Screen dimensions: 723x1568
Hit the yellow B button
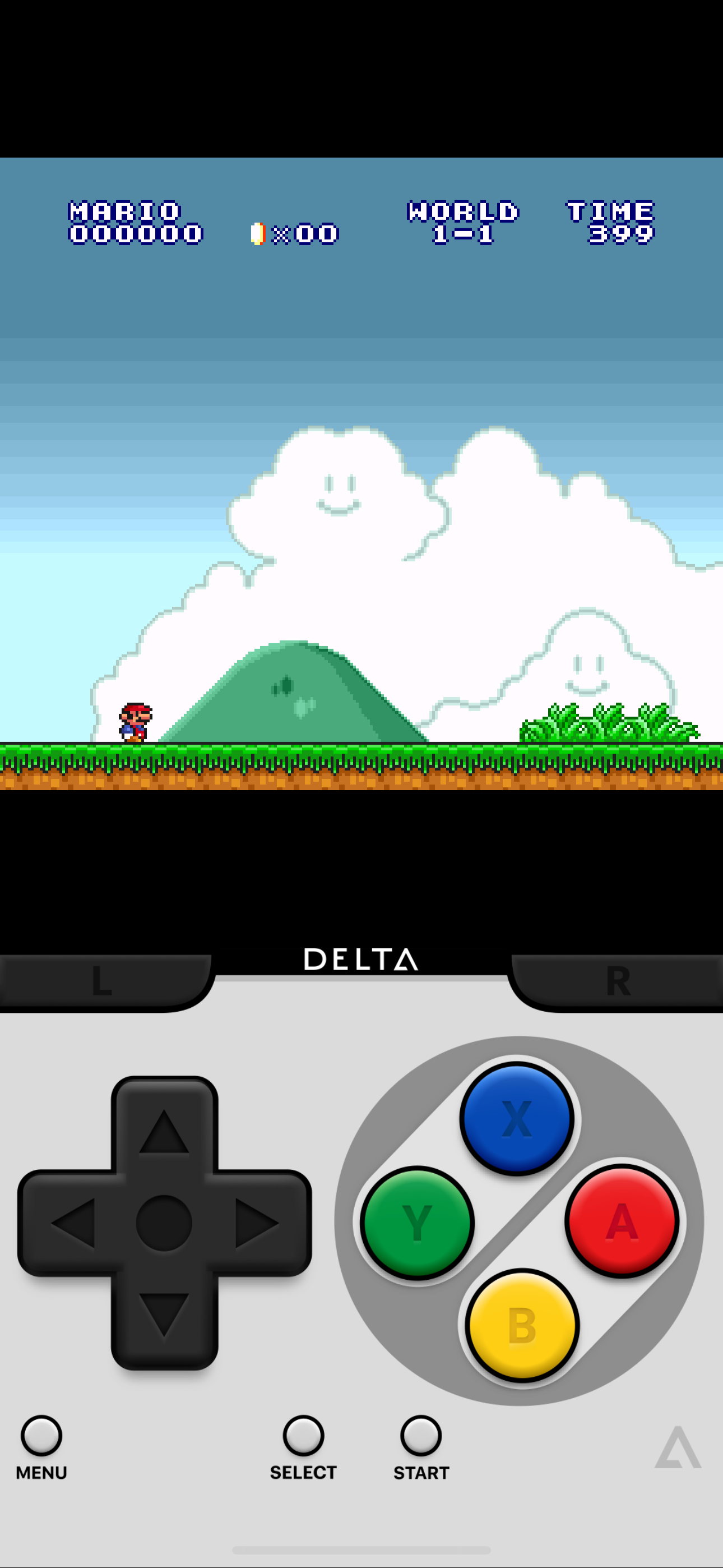coord(522,1325)
